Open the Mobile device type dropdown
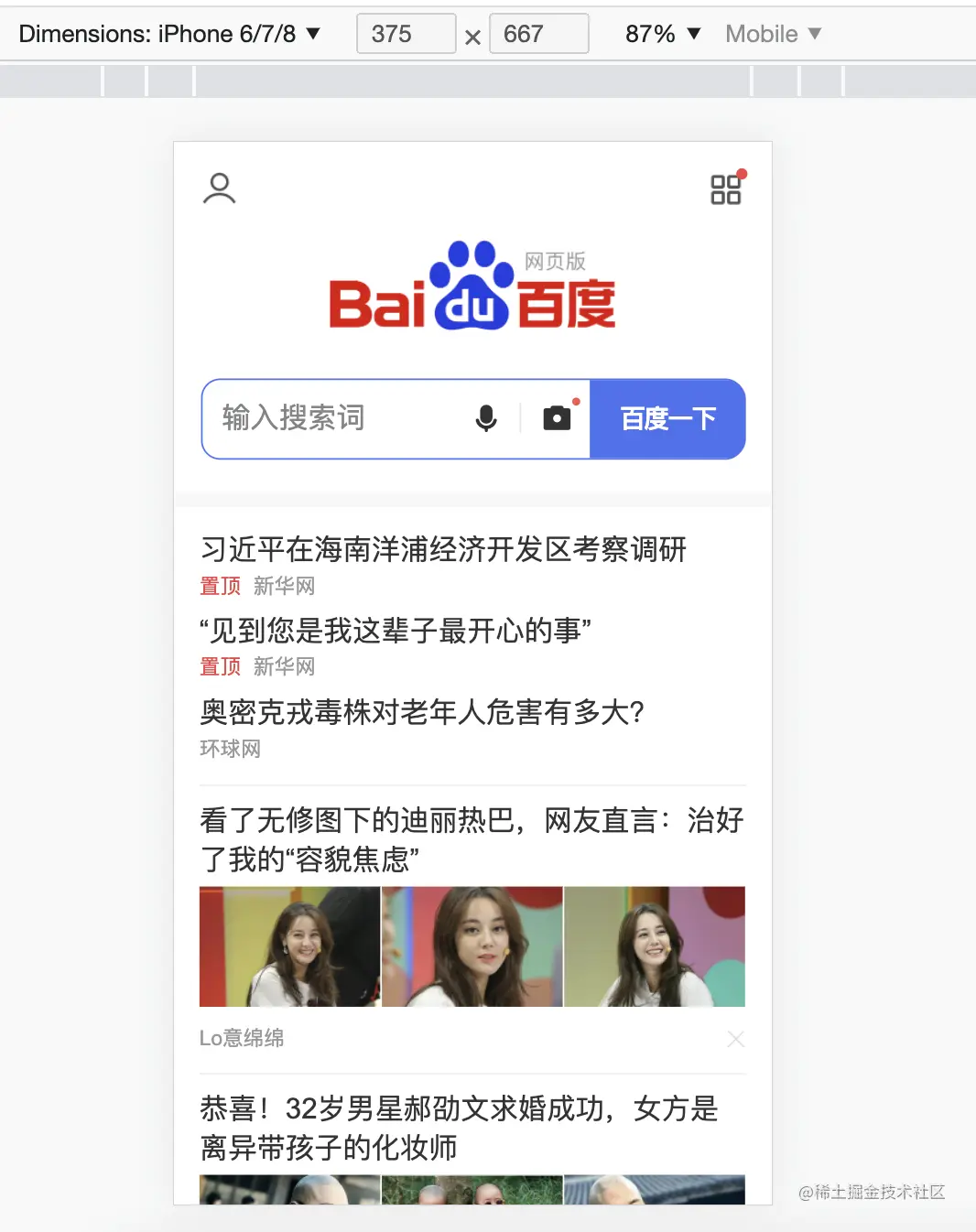Viewport: 976px width, 1232px height. 773,34
